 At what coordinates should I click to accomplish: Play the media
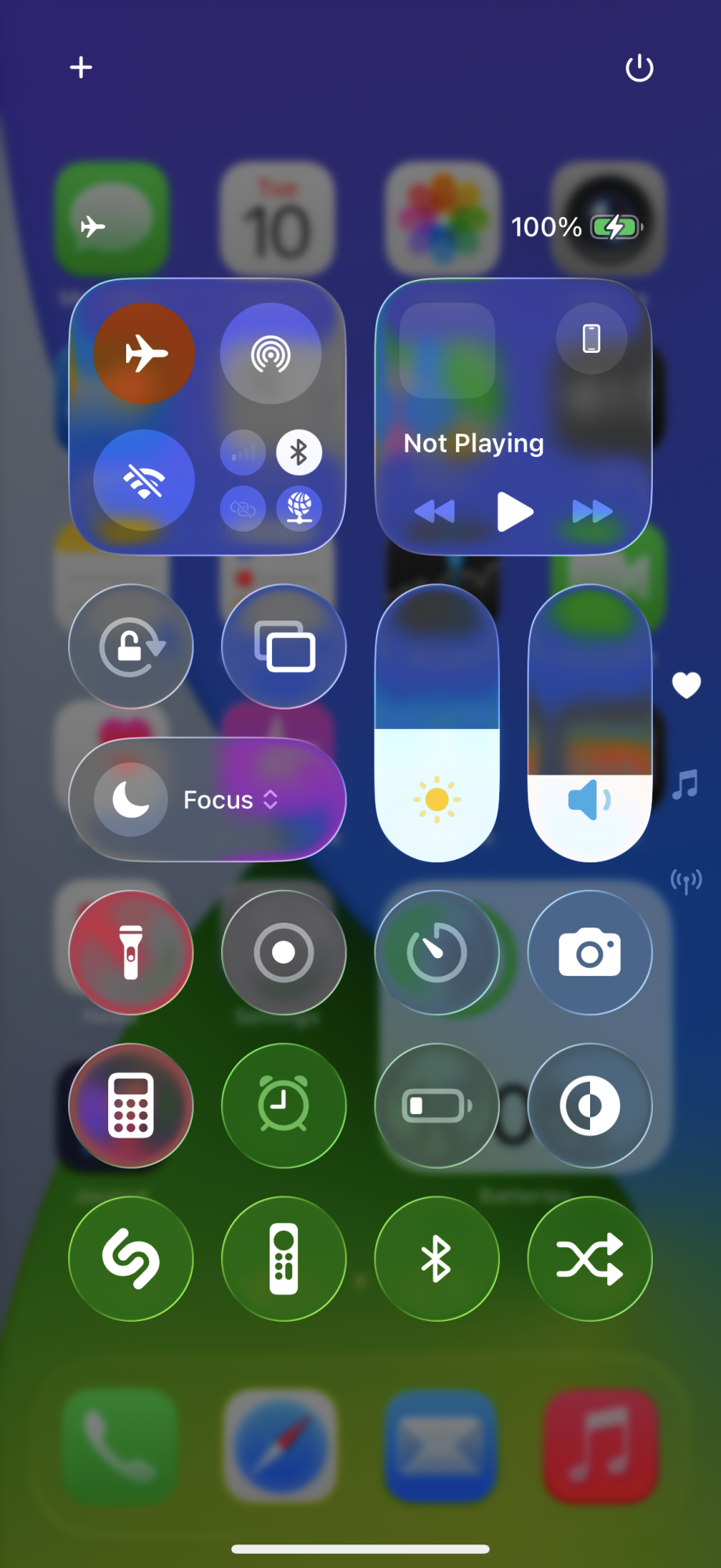(514, 512)
